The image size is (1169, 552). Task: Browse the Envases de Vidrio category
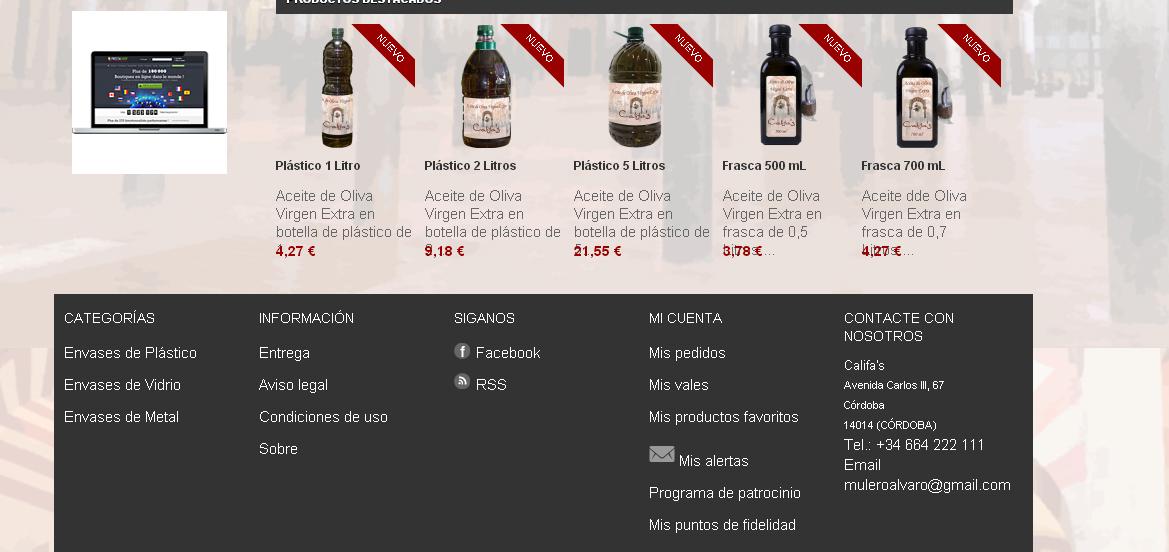coord(122,385)
